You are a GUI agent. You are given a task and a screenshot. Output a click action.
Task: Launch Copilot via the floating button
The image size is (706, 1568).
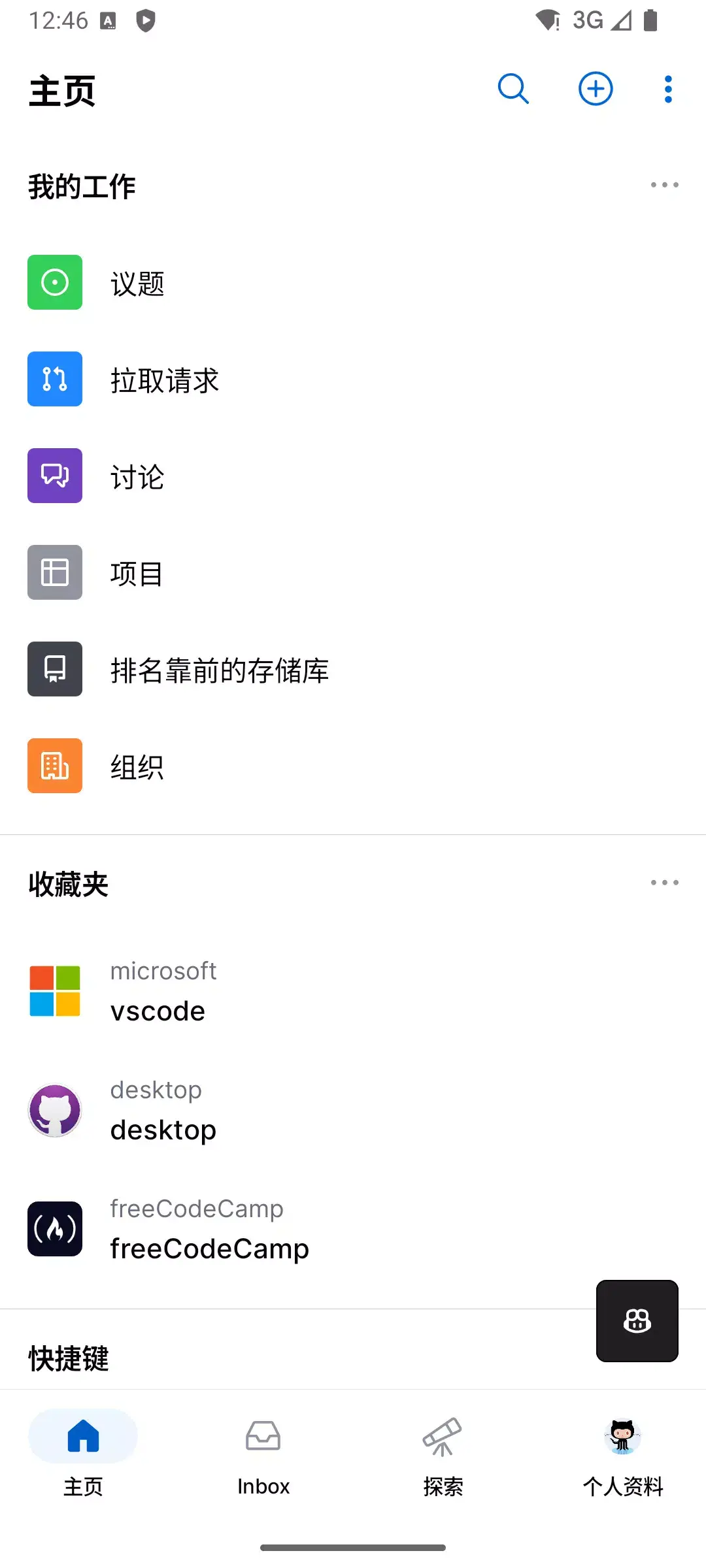pyautogui.click(x=636, y=1321)
